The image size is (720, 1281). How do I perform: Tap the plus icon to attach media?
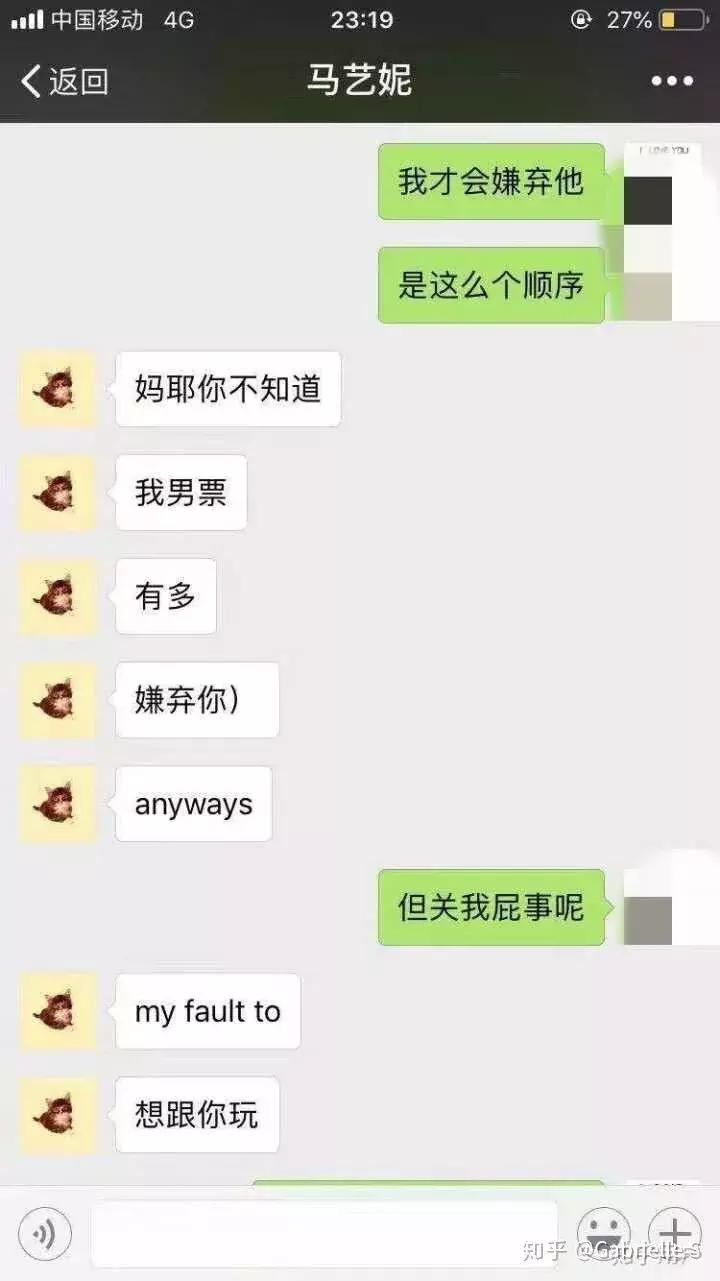(675, 1232)
